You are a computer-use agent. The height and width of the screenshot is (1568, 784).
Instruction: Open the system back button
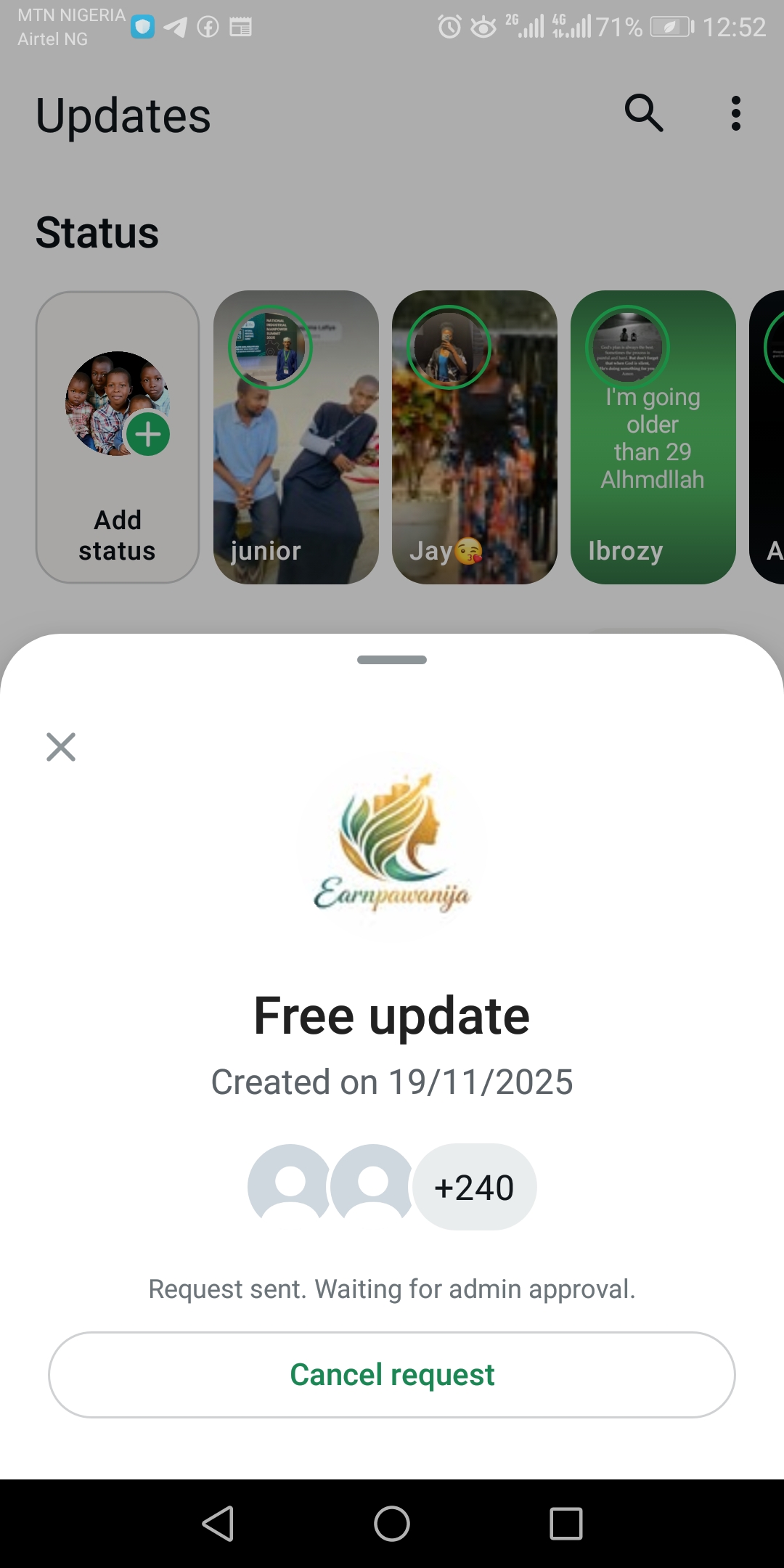(218, 1523)
